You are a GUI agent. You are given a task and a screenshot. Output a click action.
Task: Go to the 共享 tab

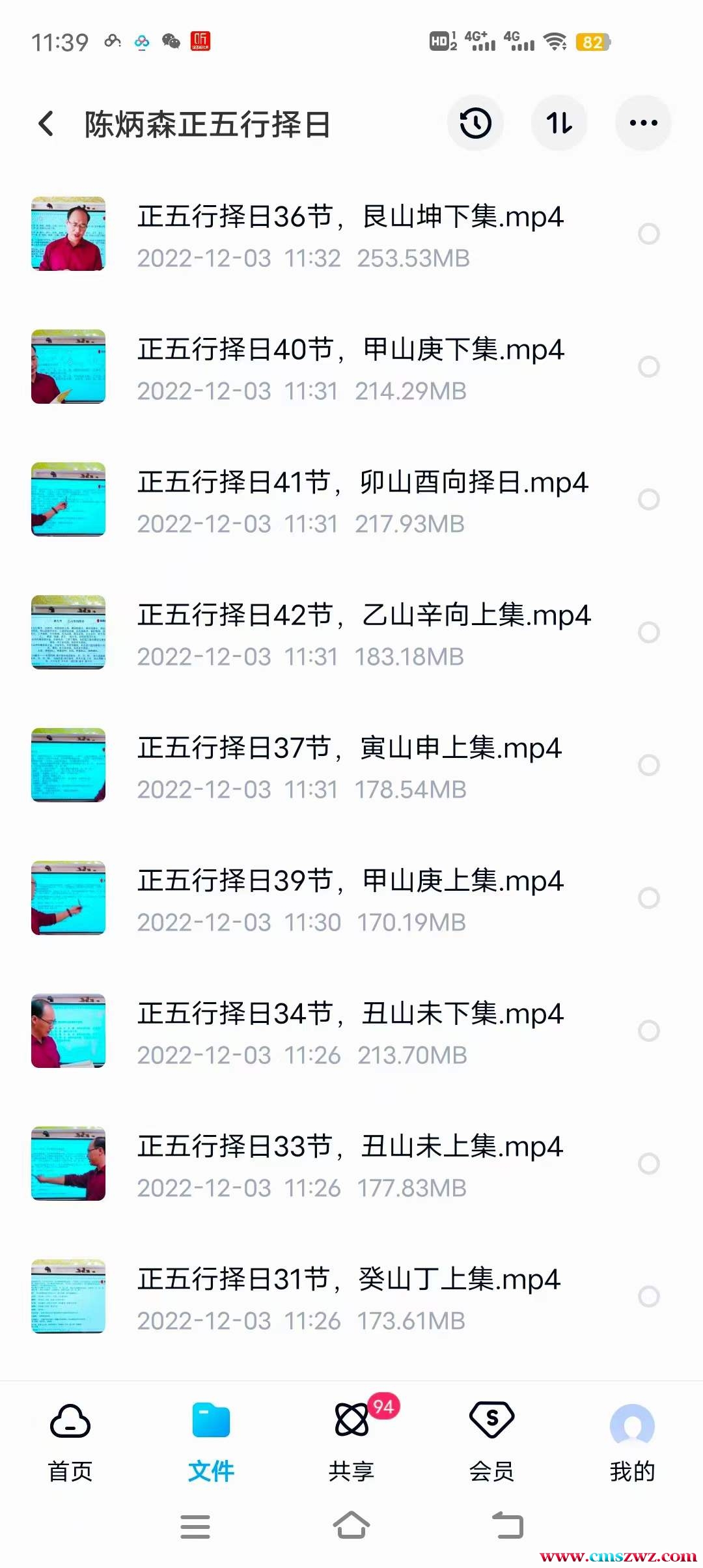point(351,1440)
